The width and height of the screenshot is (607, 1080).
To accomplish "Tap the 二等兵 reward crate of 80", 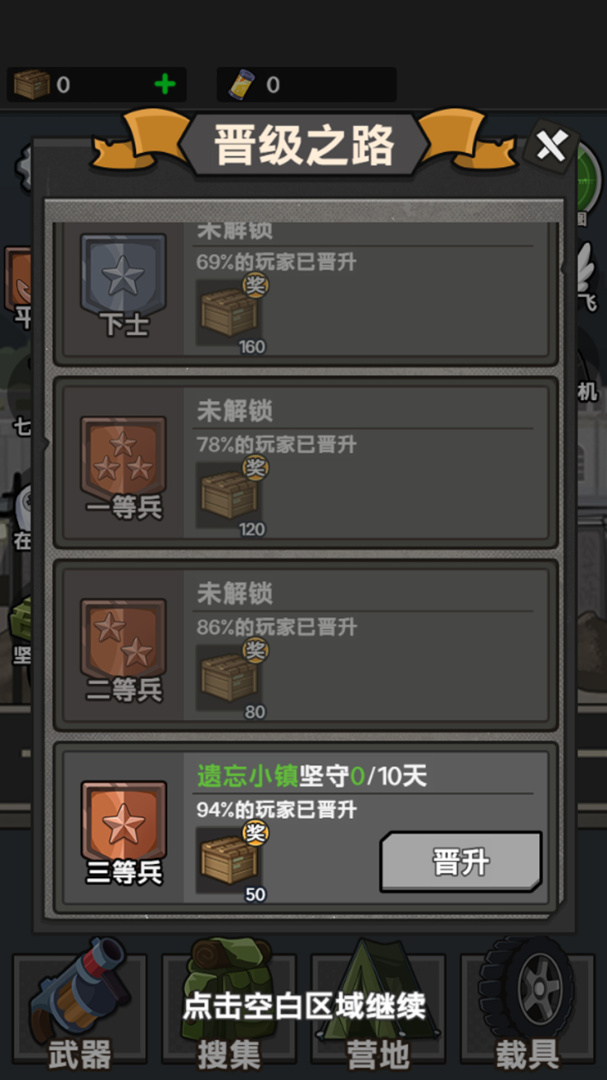I will tap(230, 677).
